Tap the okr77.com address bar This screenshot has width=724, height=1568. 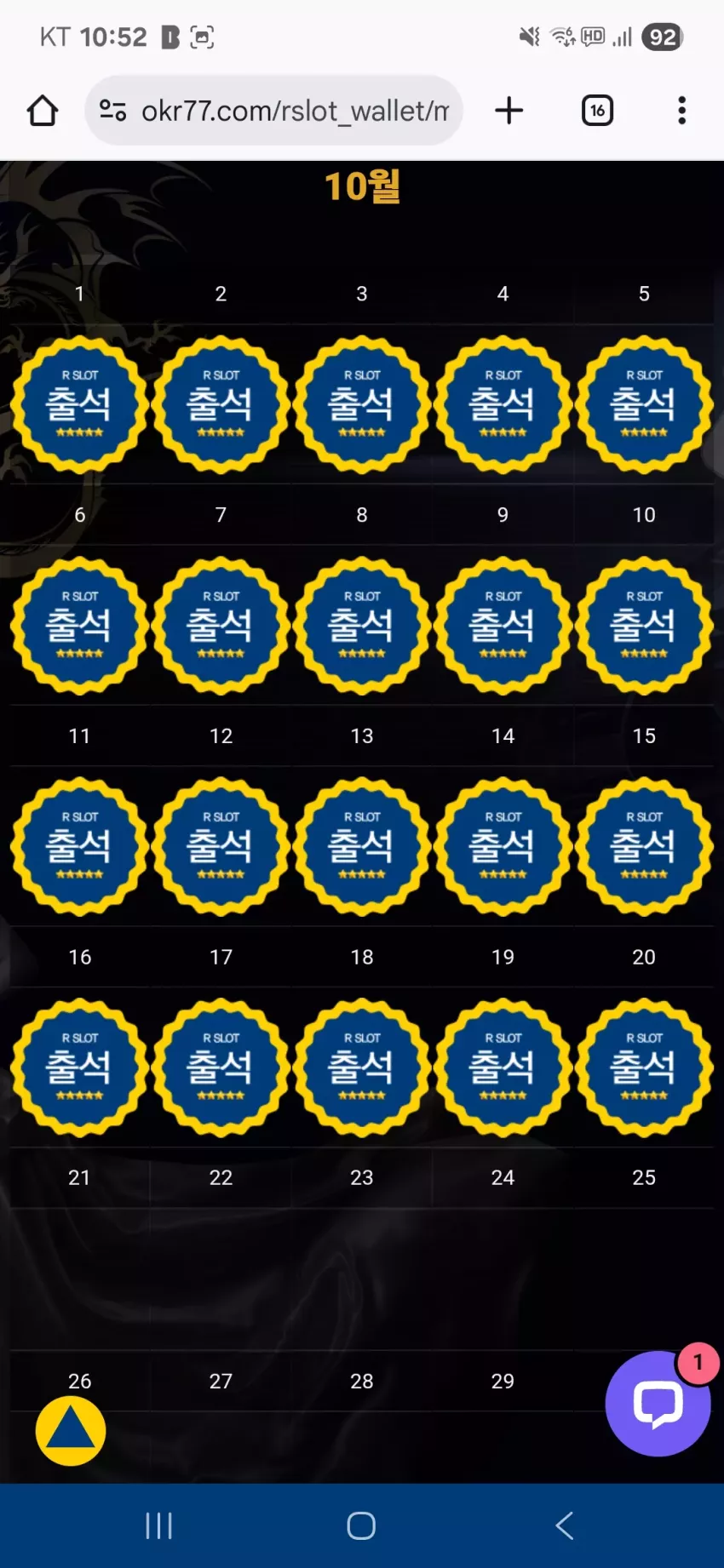[x=273, y=111]
